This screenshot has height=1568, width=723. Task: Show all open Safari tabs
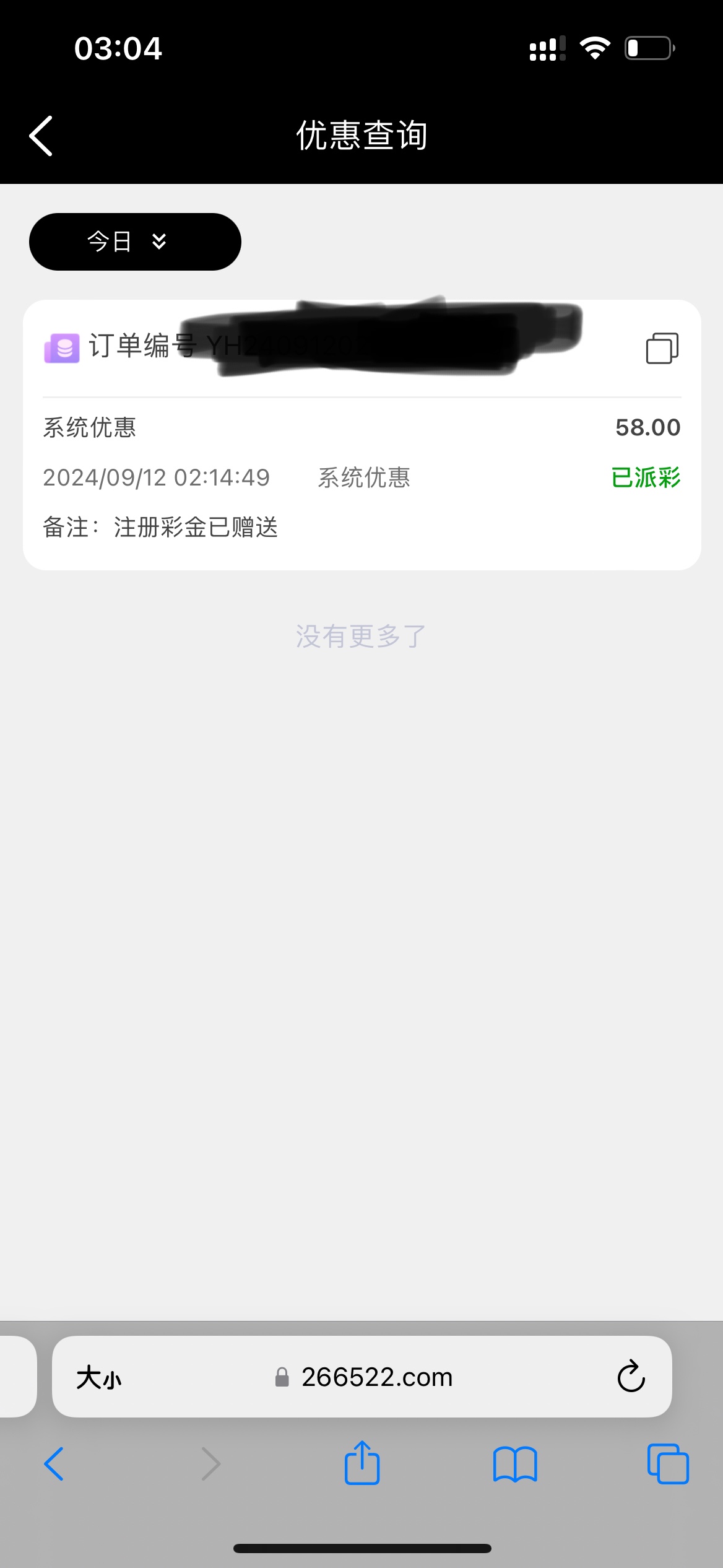click(x=668, y=1464)
